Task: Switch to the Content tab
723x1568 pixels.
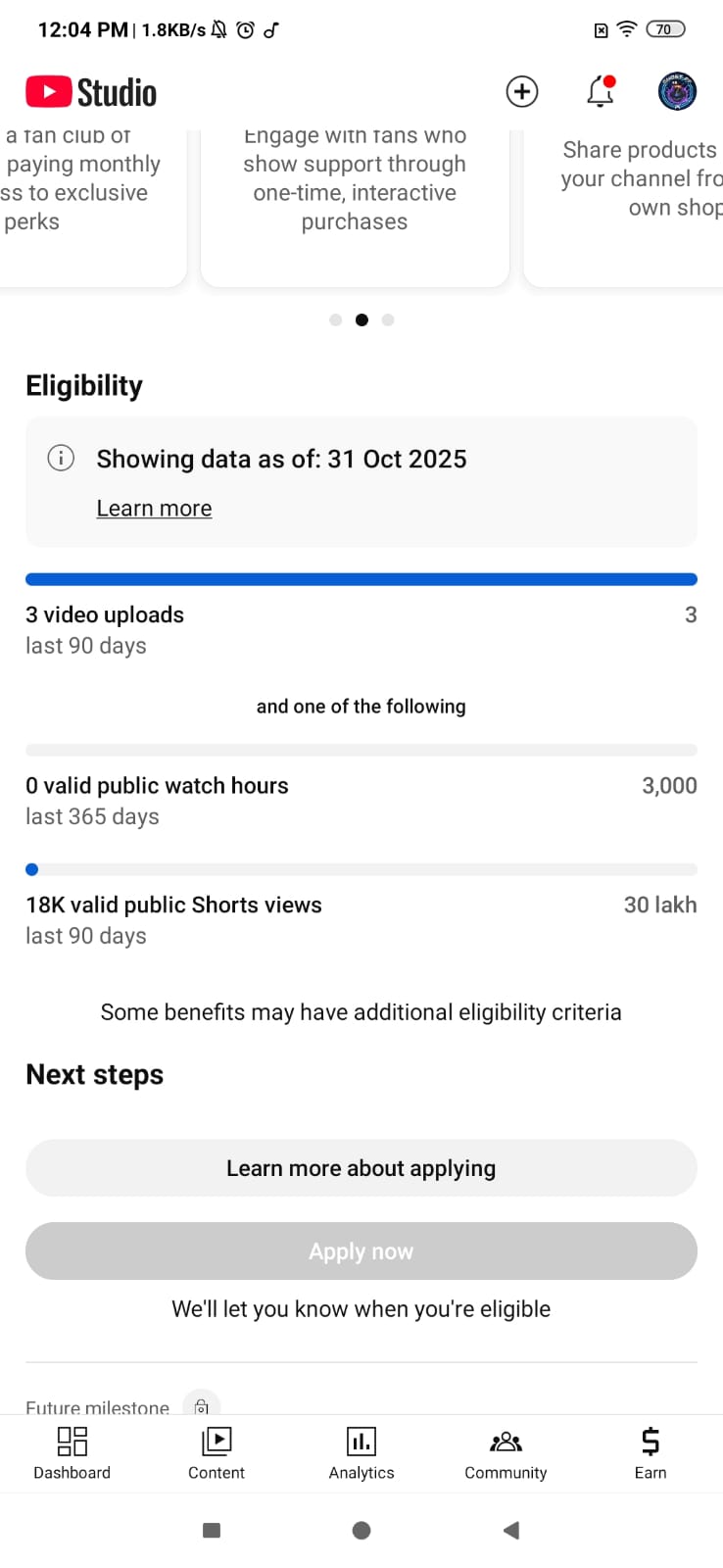Action: tap(217, 1452)
